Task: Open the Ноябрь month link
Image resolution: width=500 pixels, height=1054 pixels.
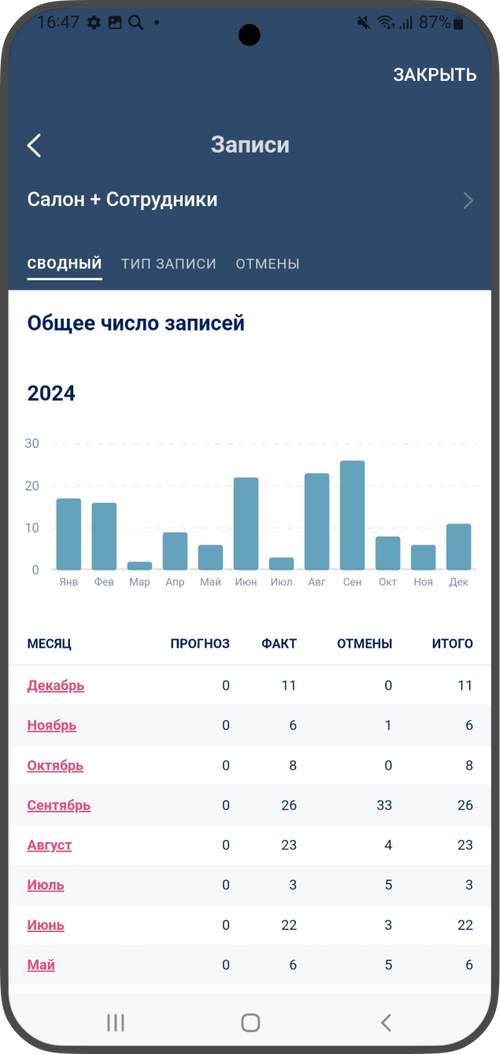Action: click(x=52, y=725)
